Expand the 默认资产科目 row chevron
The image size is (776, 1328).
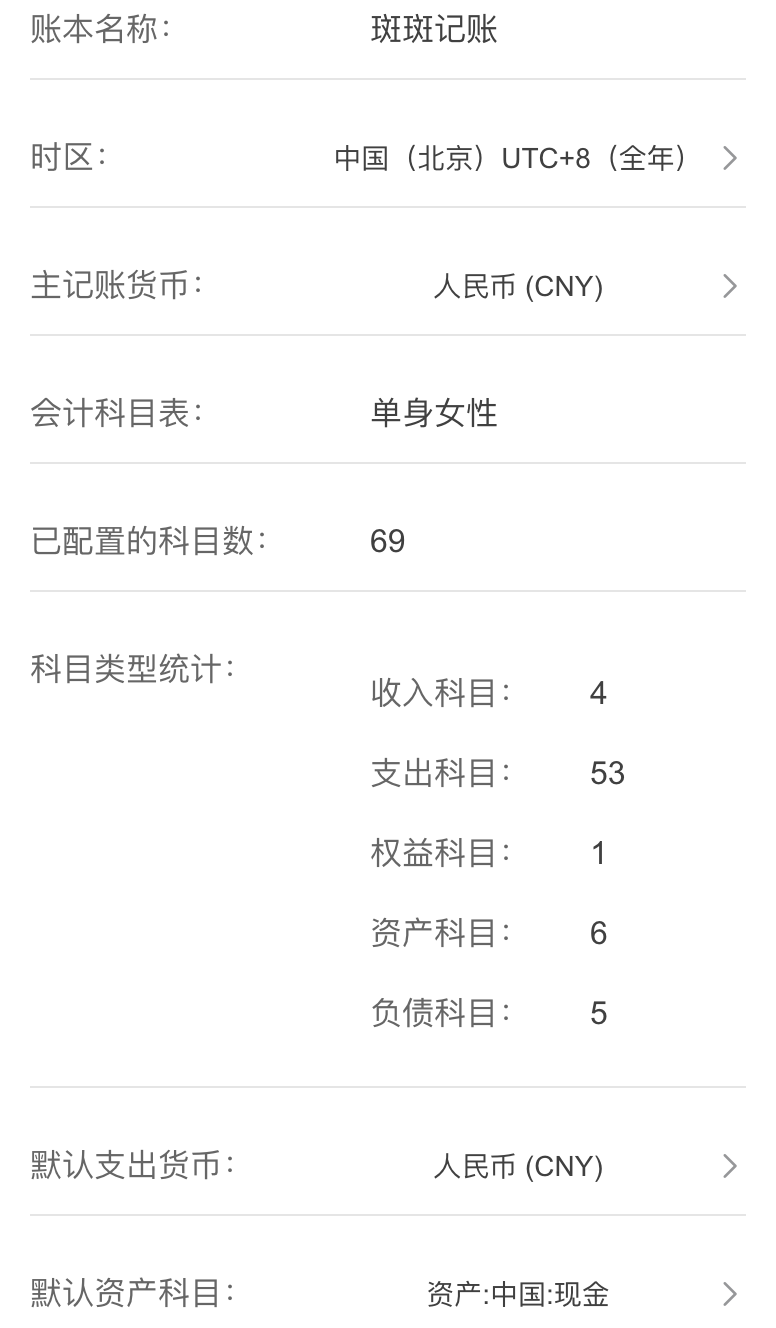click(729, 1294)
